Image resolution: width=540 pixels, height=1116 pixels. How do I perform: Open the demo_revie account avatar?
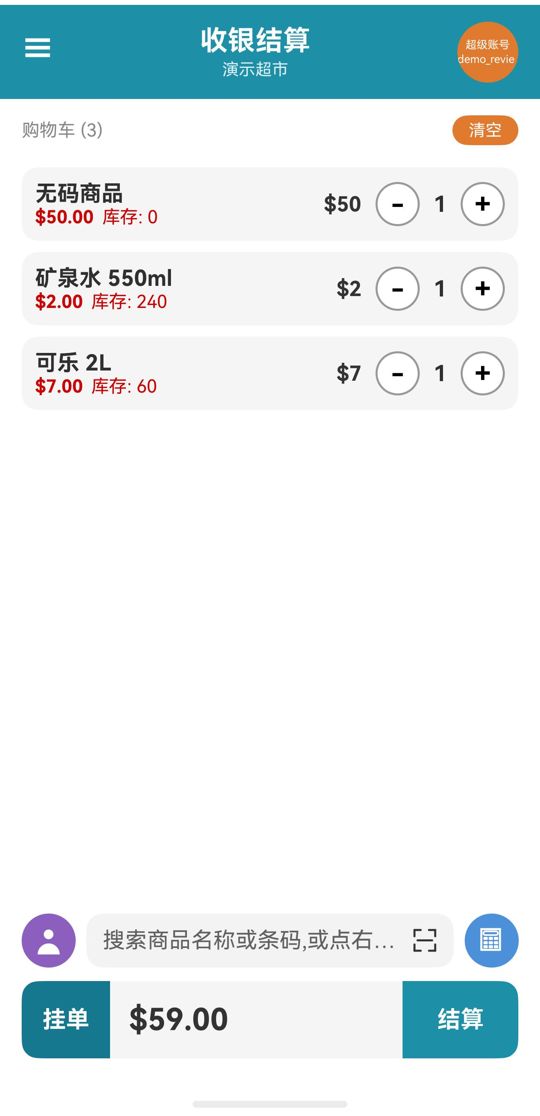point(487,52)
